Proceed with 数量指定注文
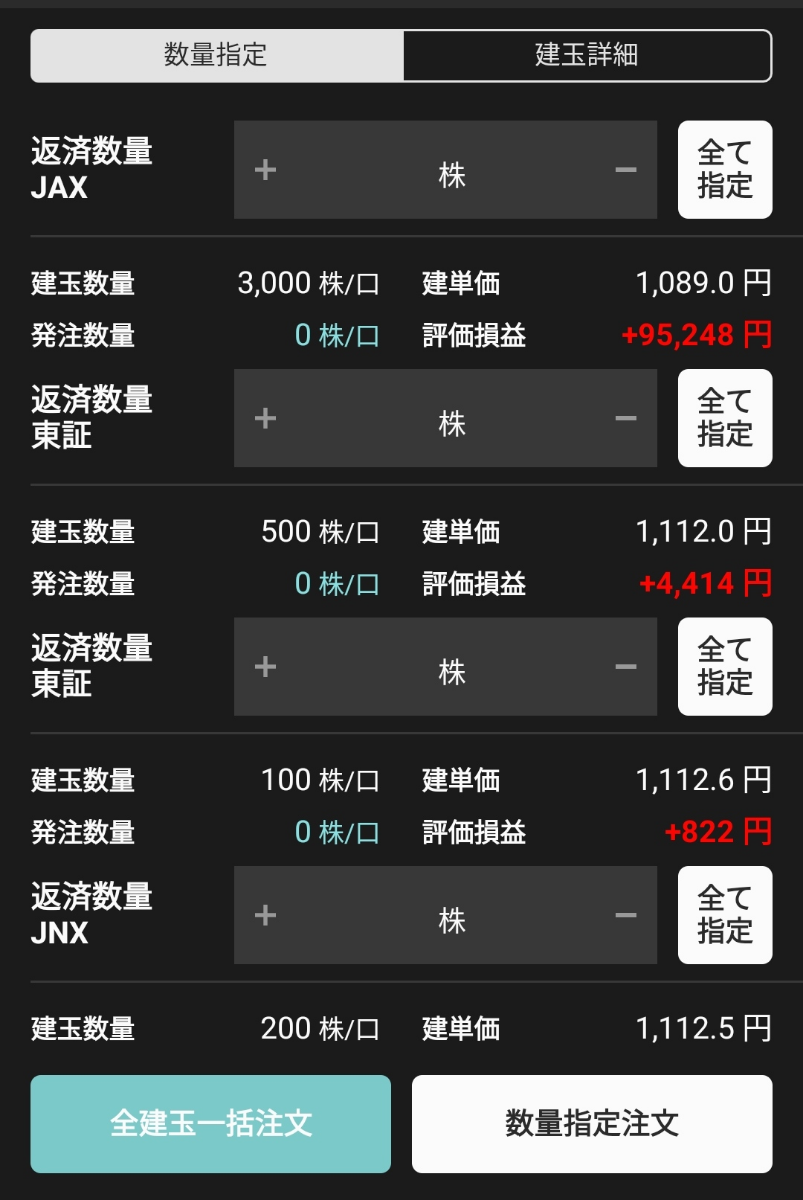 (591, 1123)
